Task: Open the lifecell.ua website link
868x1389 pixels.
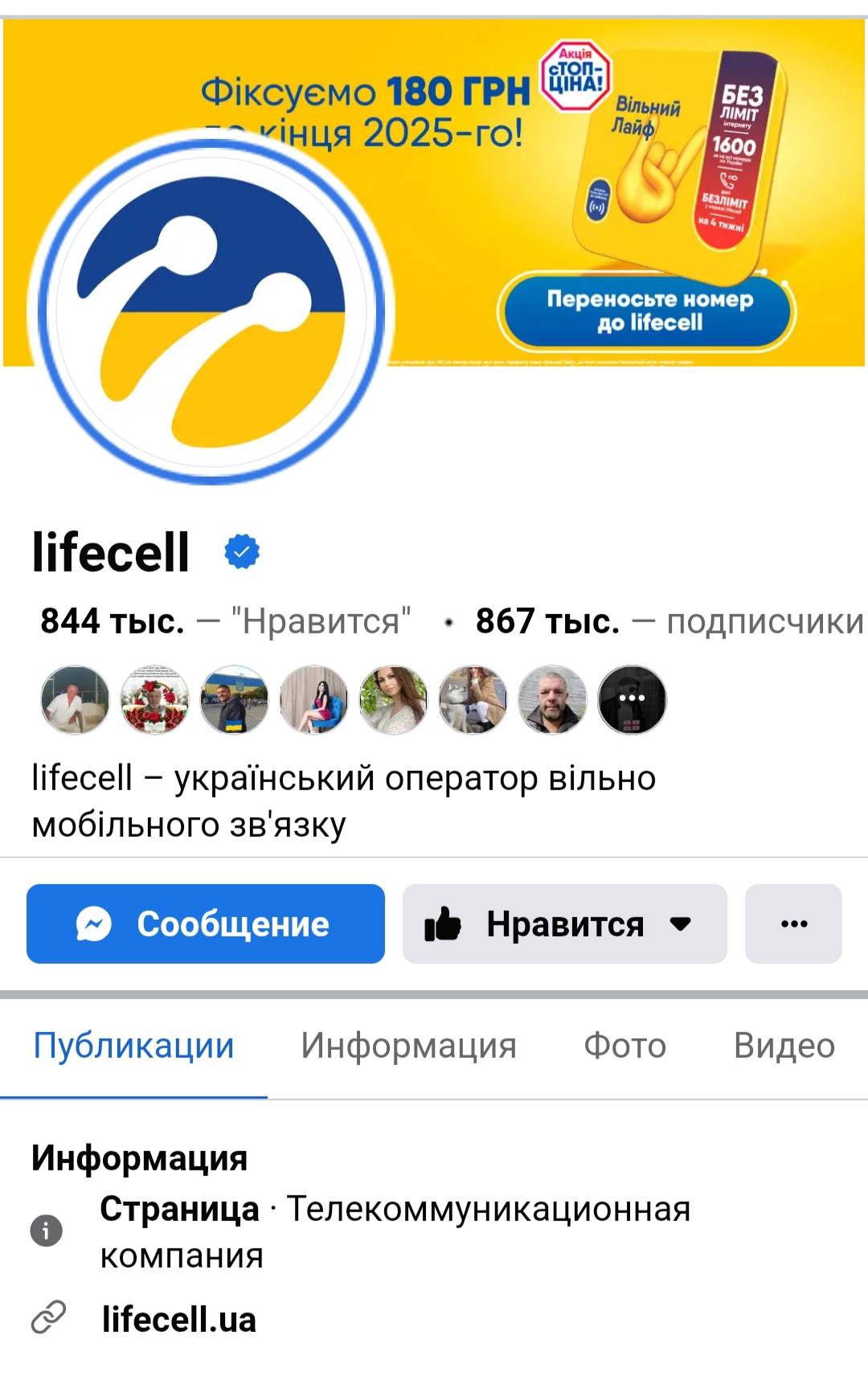Action: click(x=178, y=1319)
